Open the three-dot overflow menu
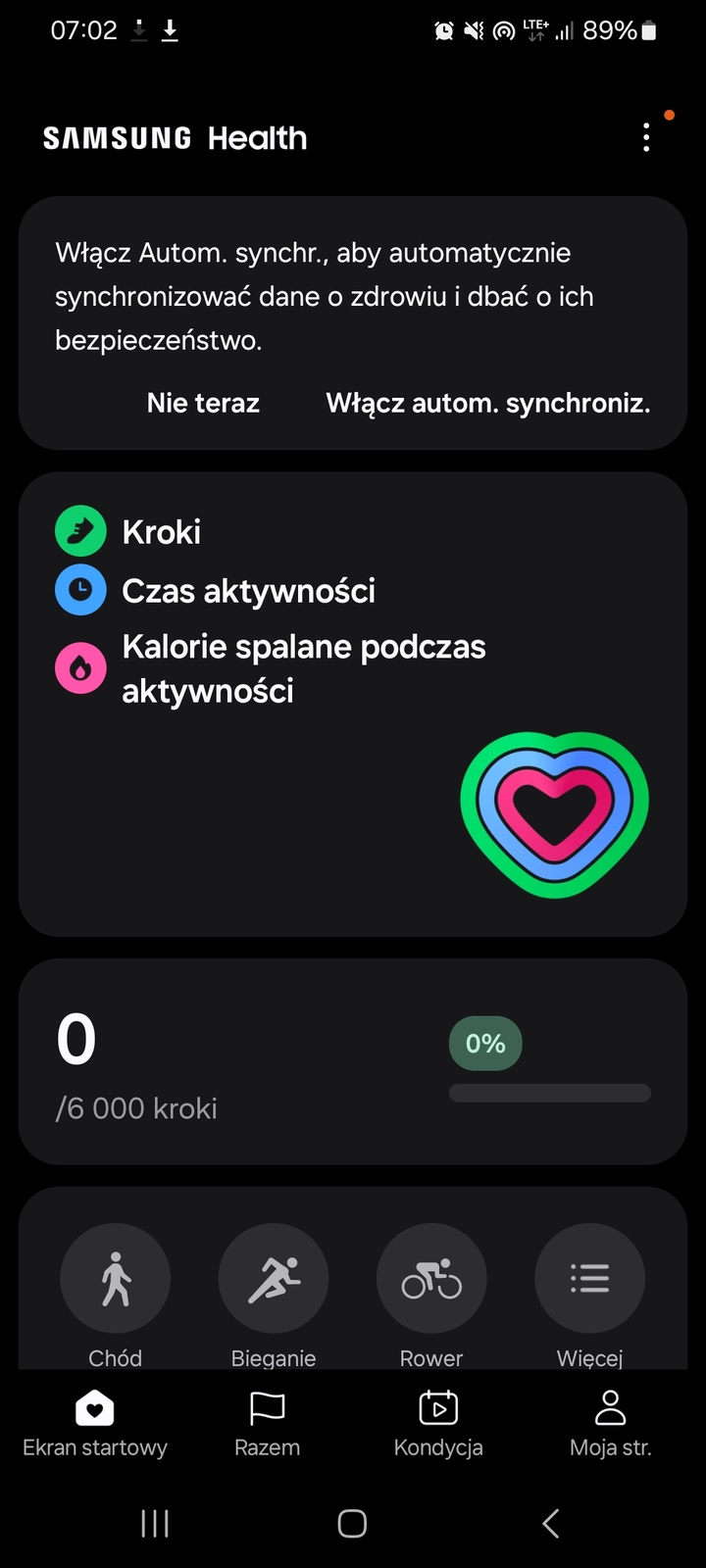 pos(646,137)
